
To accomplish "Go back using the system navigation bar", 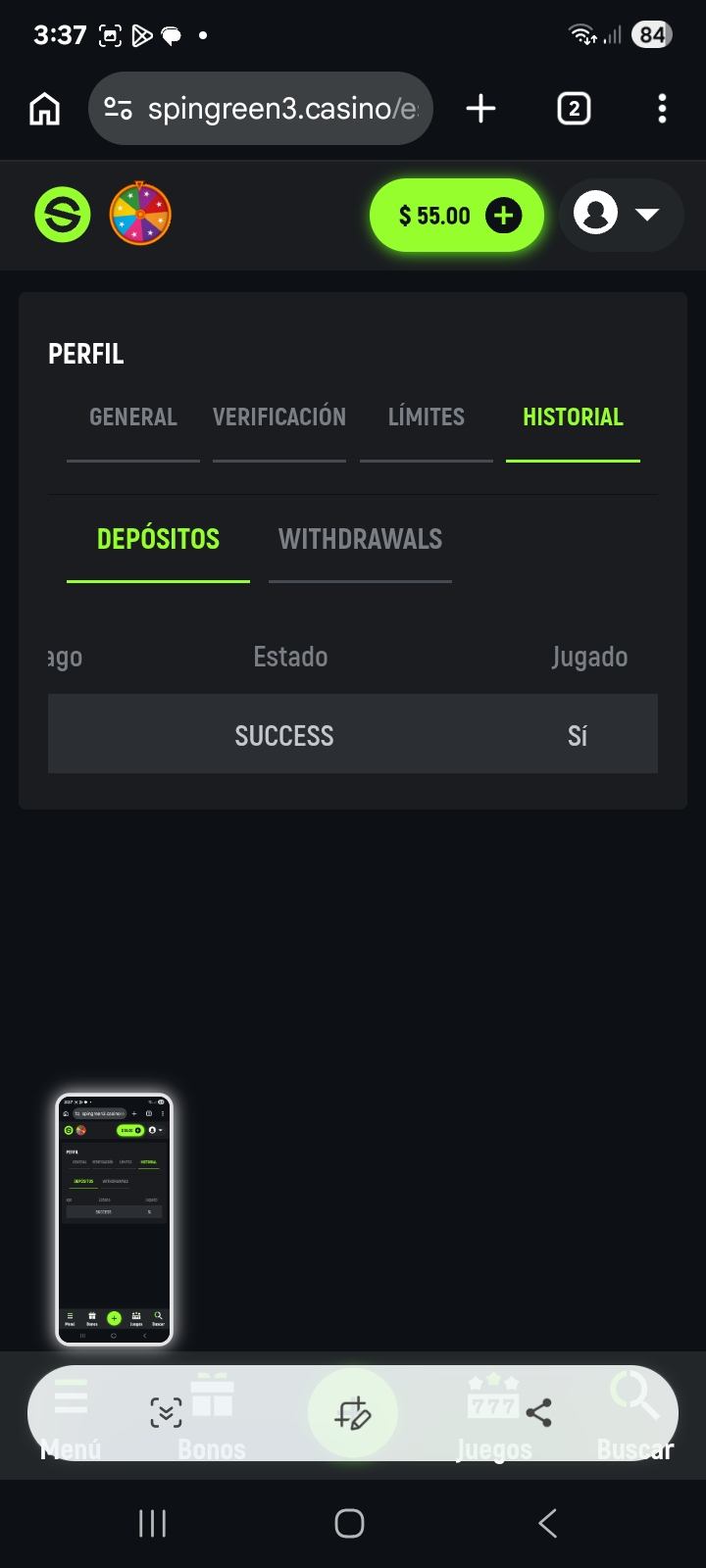I will click(547, 1523).
